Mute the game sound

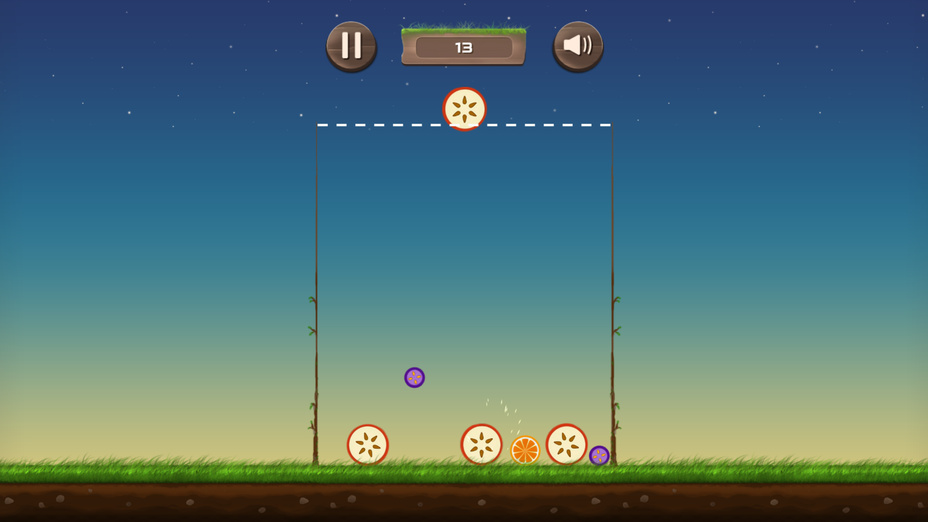click(577, 45)
